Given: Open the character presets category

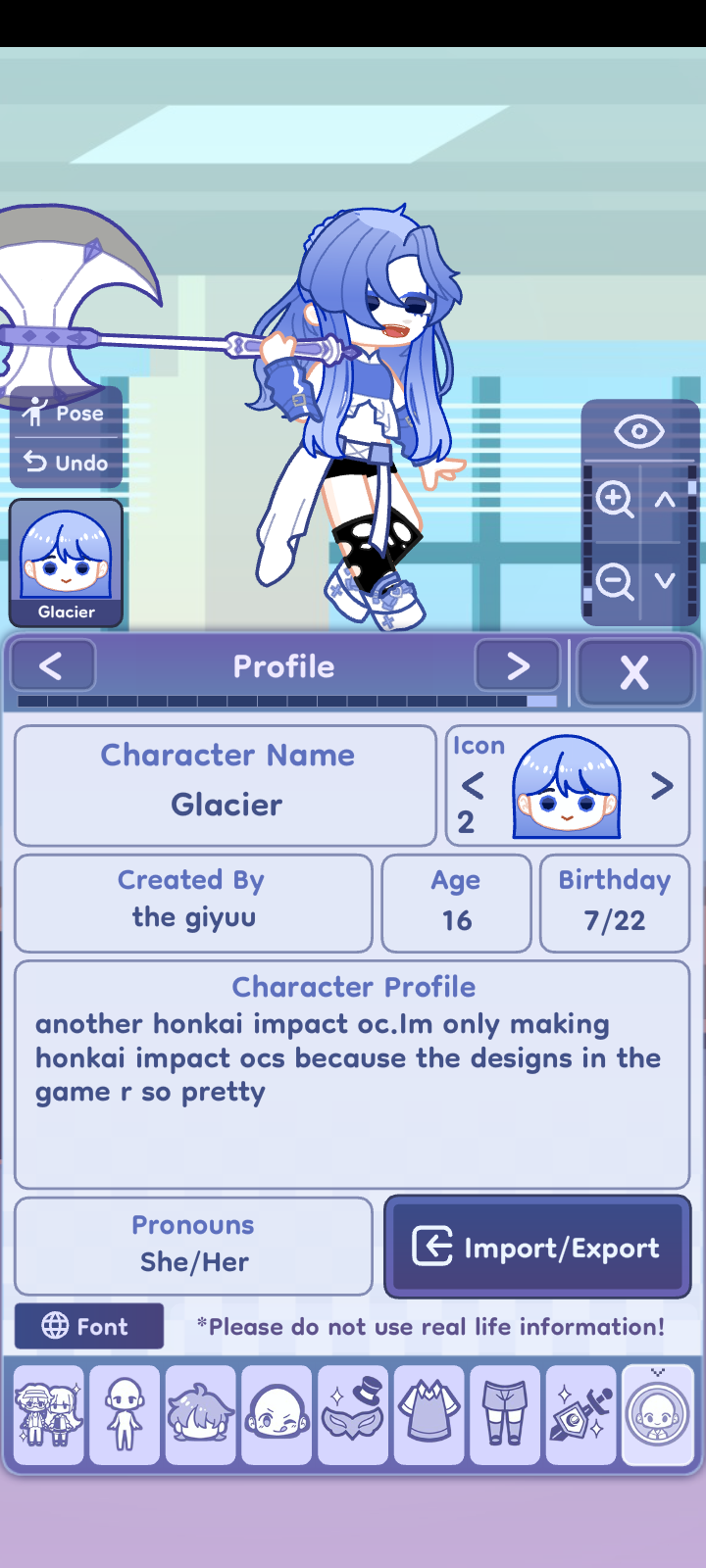Looking at the screenshot, I should click(x=47, y=1415).
